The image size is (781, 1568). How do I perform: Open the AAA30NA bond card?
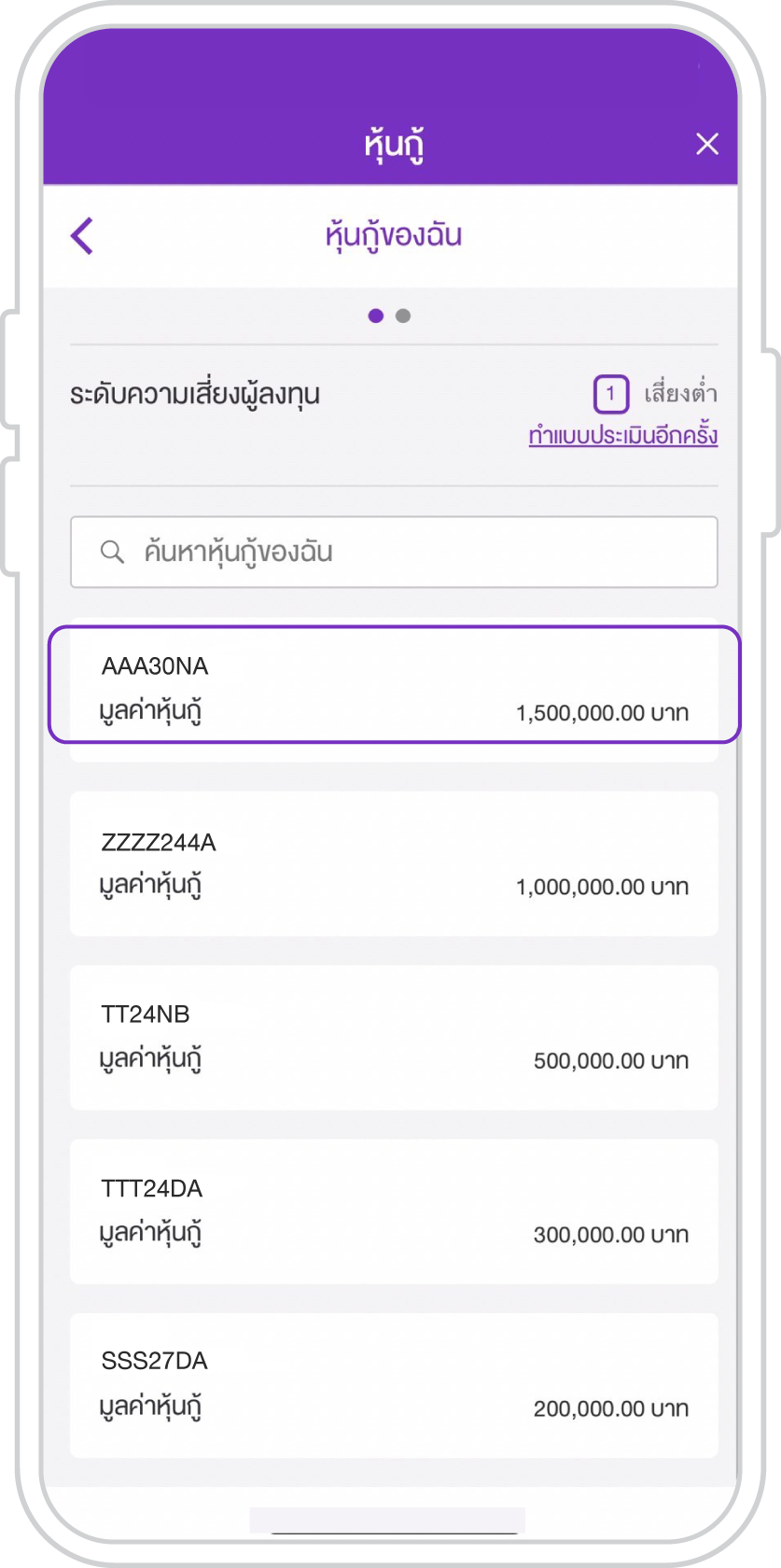pyautogui.click(x=394, y=685)
